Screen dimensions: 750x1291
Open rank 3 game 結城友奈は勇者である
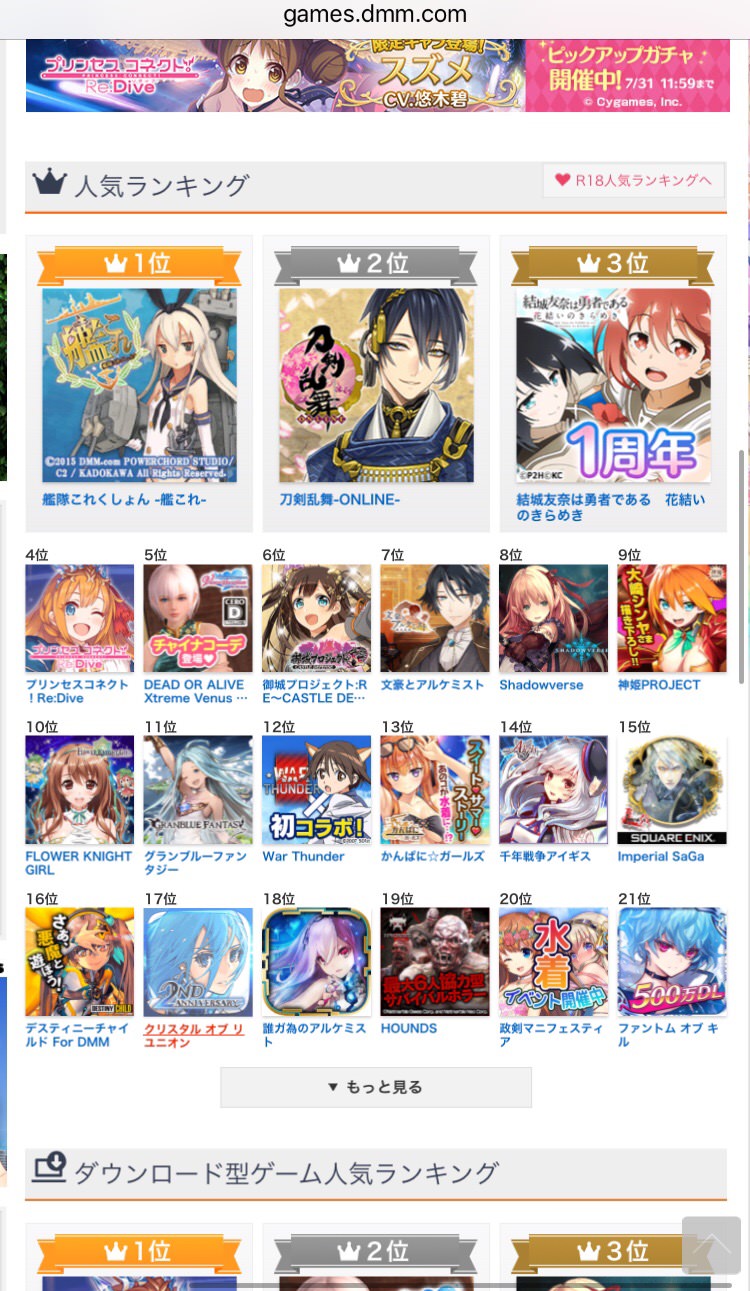[613, 385]
